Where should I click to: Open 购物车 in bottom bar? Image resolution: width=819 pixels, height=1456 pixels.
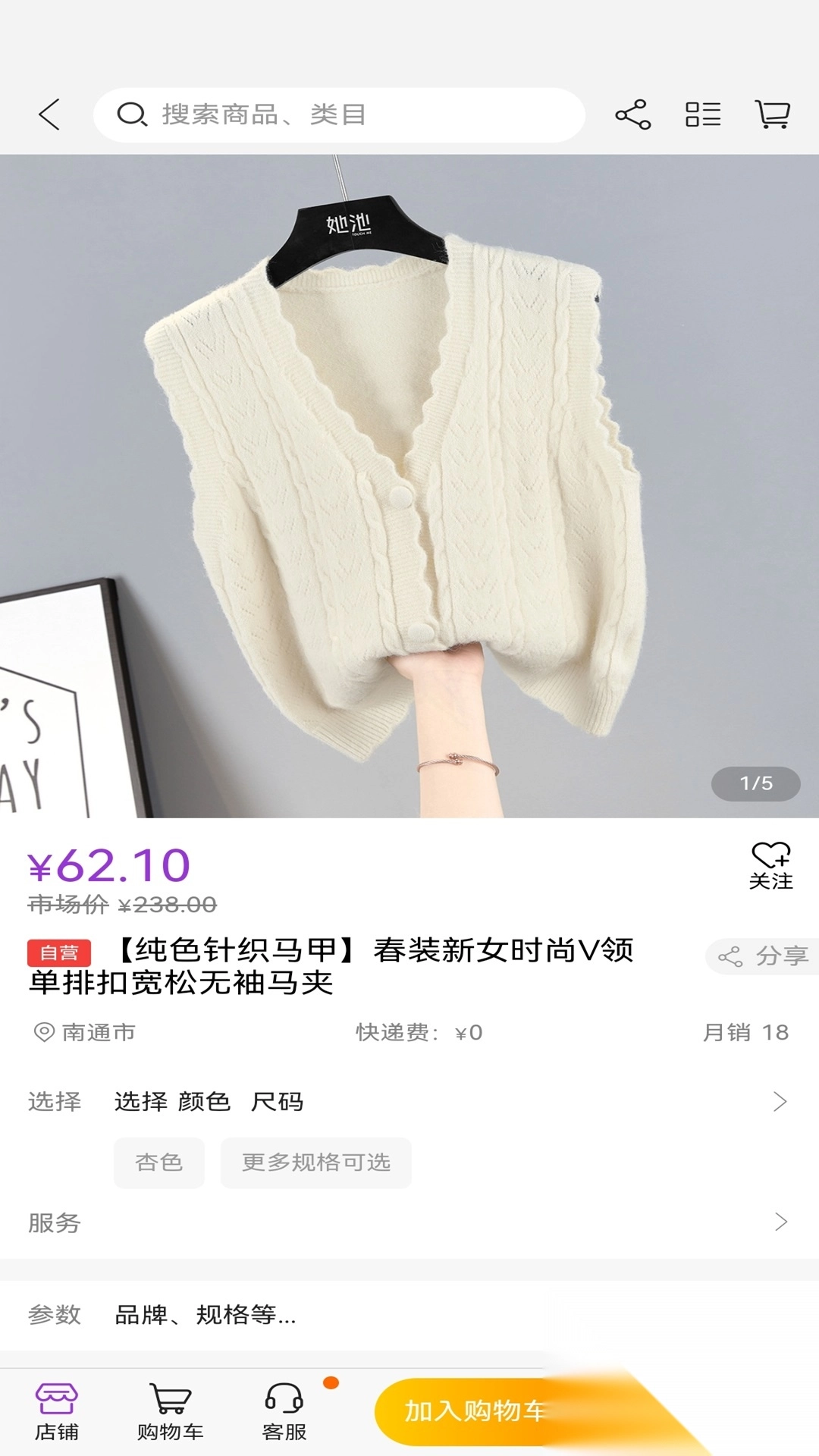[x=171, y=1411]
